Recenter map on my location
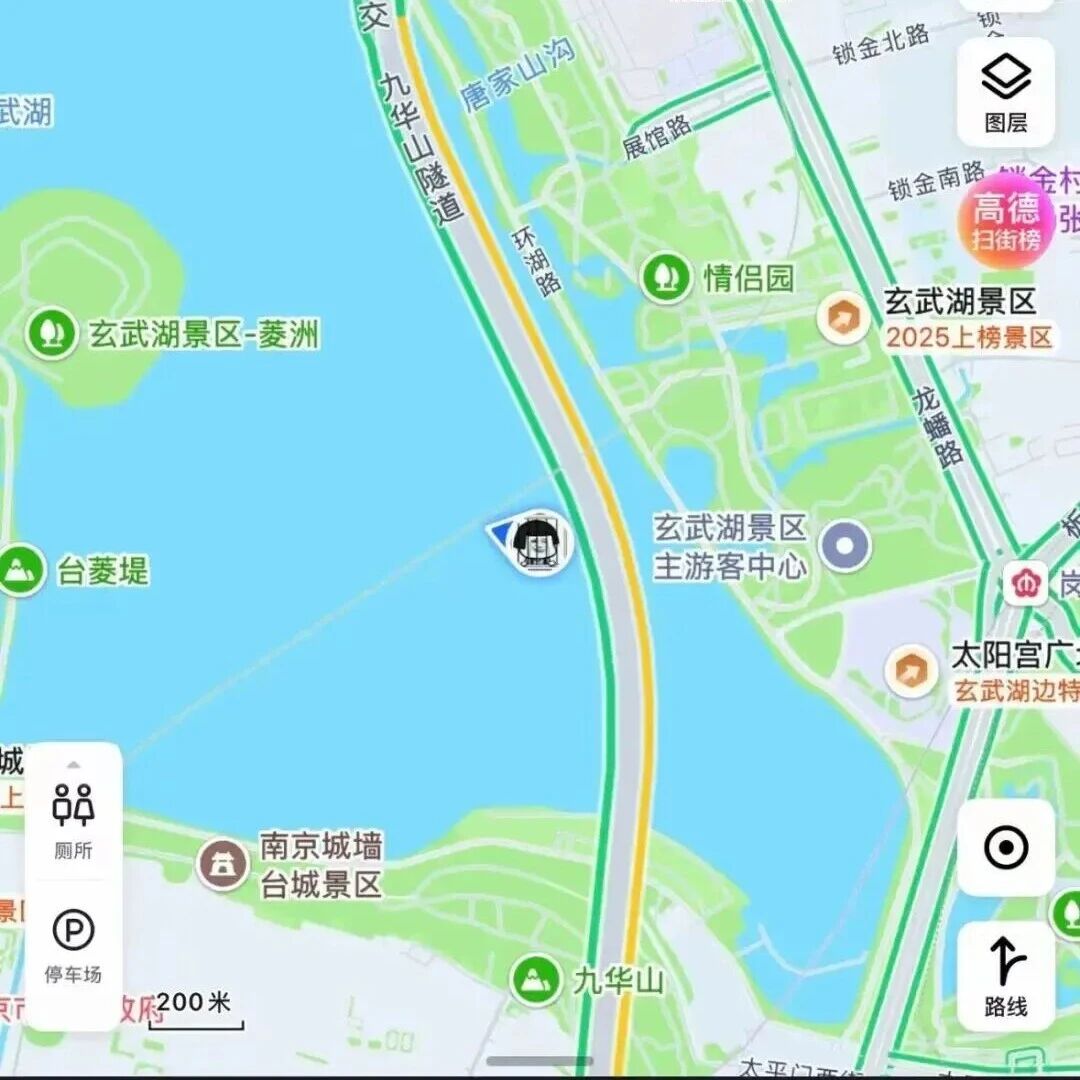This screenshot has width=1080, height=1080. (1005, 847)
